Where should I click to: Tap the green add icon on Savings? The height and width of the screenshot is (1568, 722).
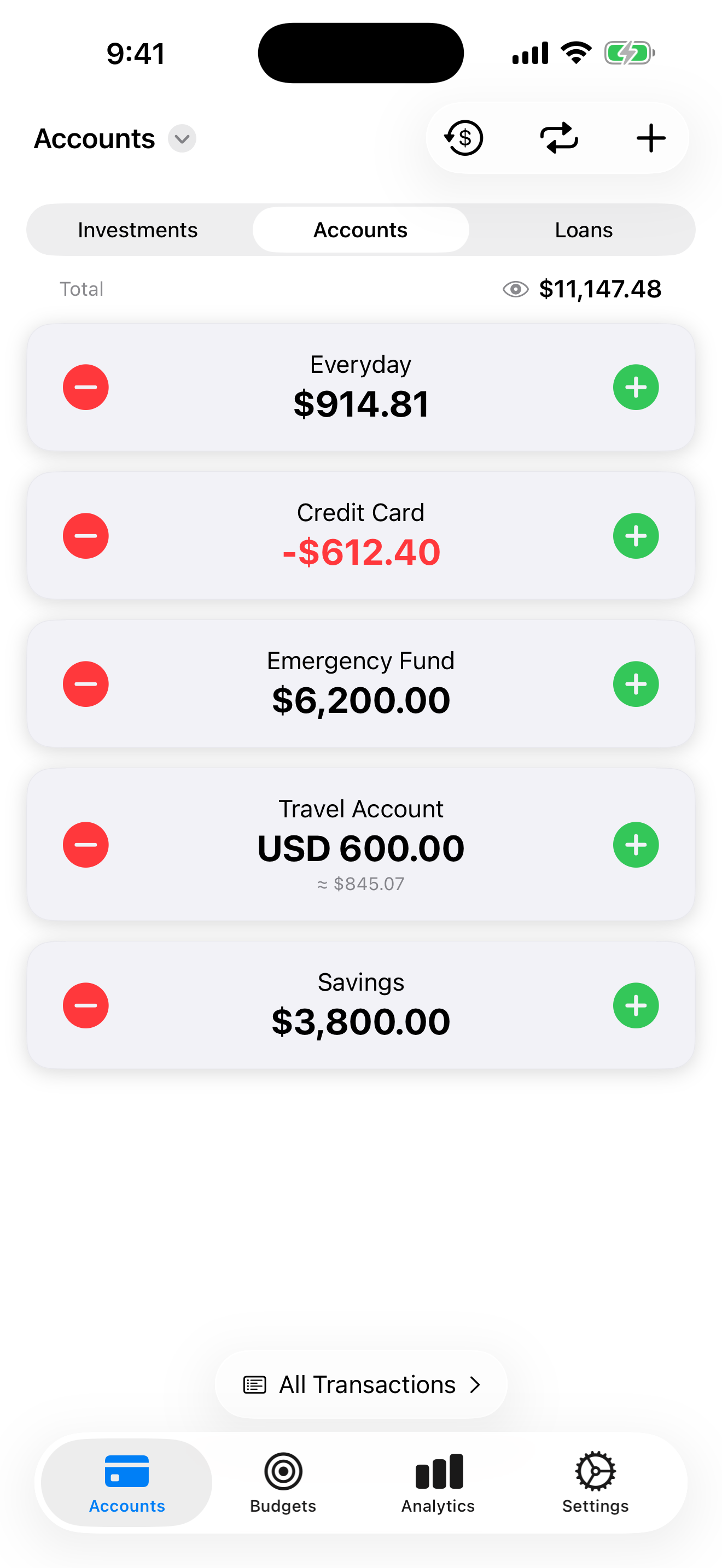point(636,1005)
